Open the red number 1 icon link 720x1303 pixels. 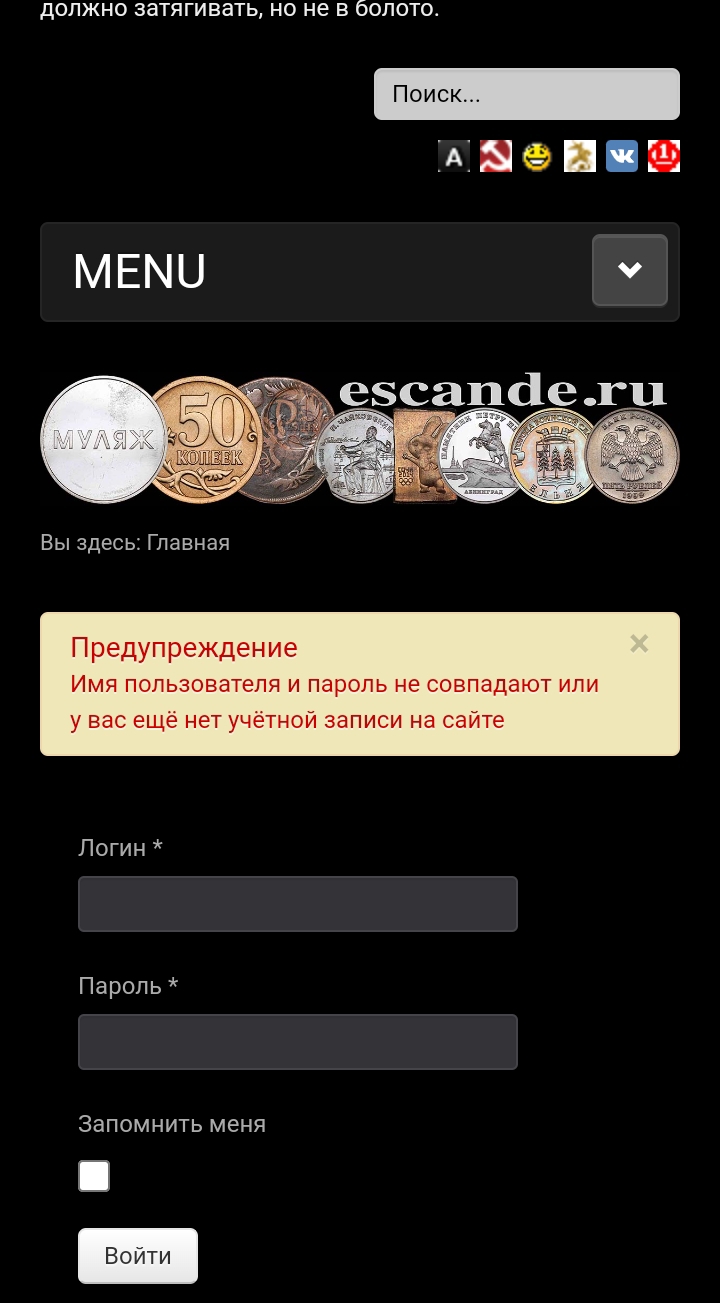click(x=664, y=156)
